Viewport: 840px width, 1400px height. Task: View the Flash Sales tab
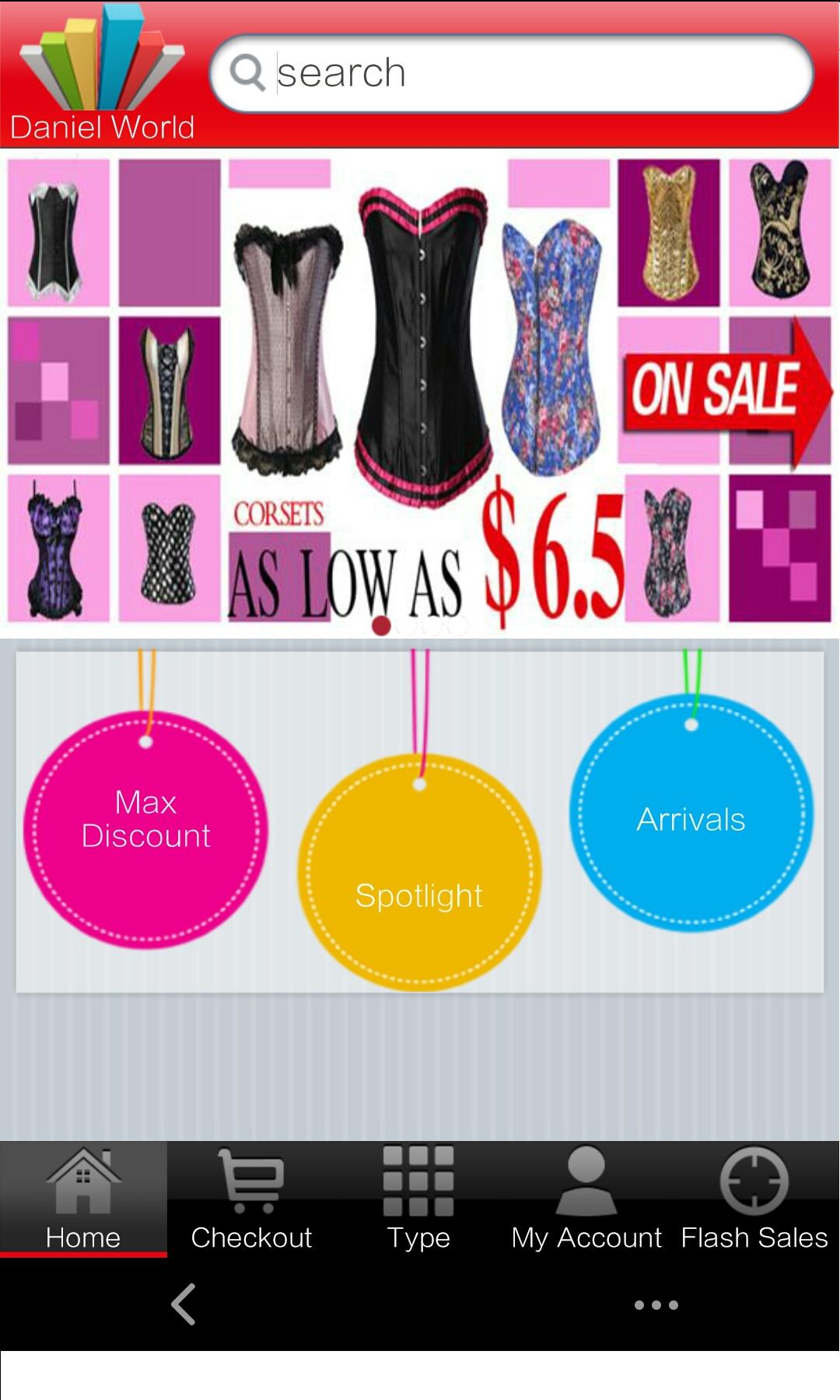coord(754,1199)
